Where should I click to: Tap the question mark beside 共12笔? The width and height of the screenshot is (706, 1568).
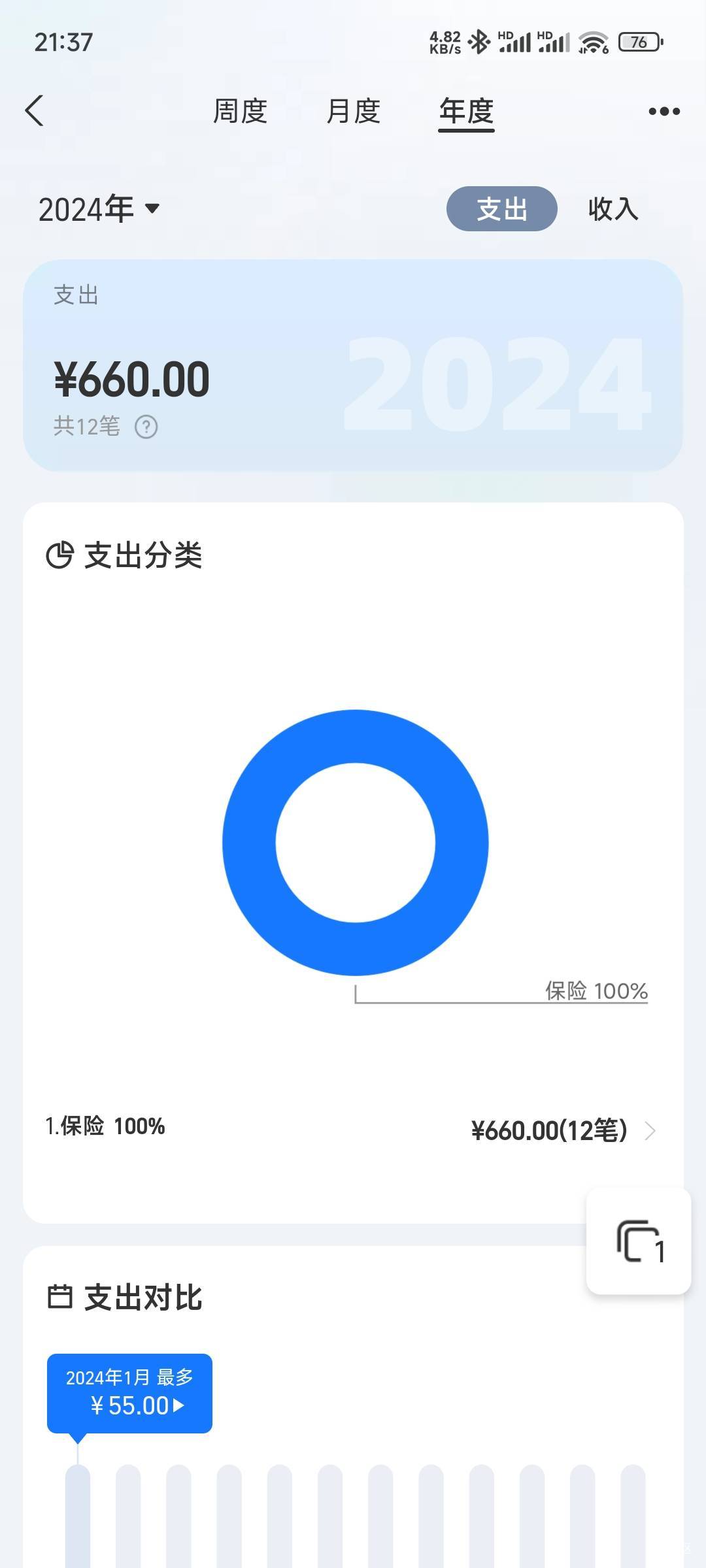pos(146,427)
